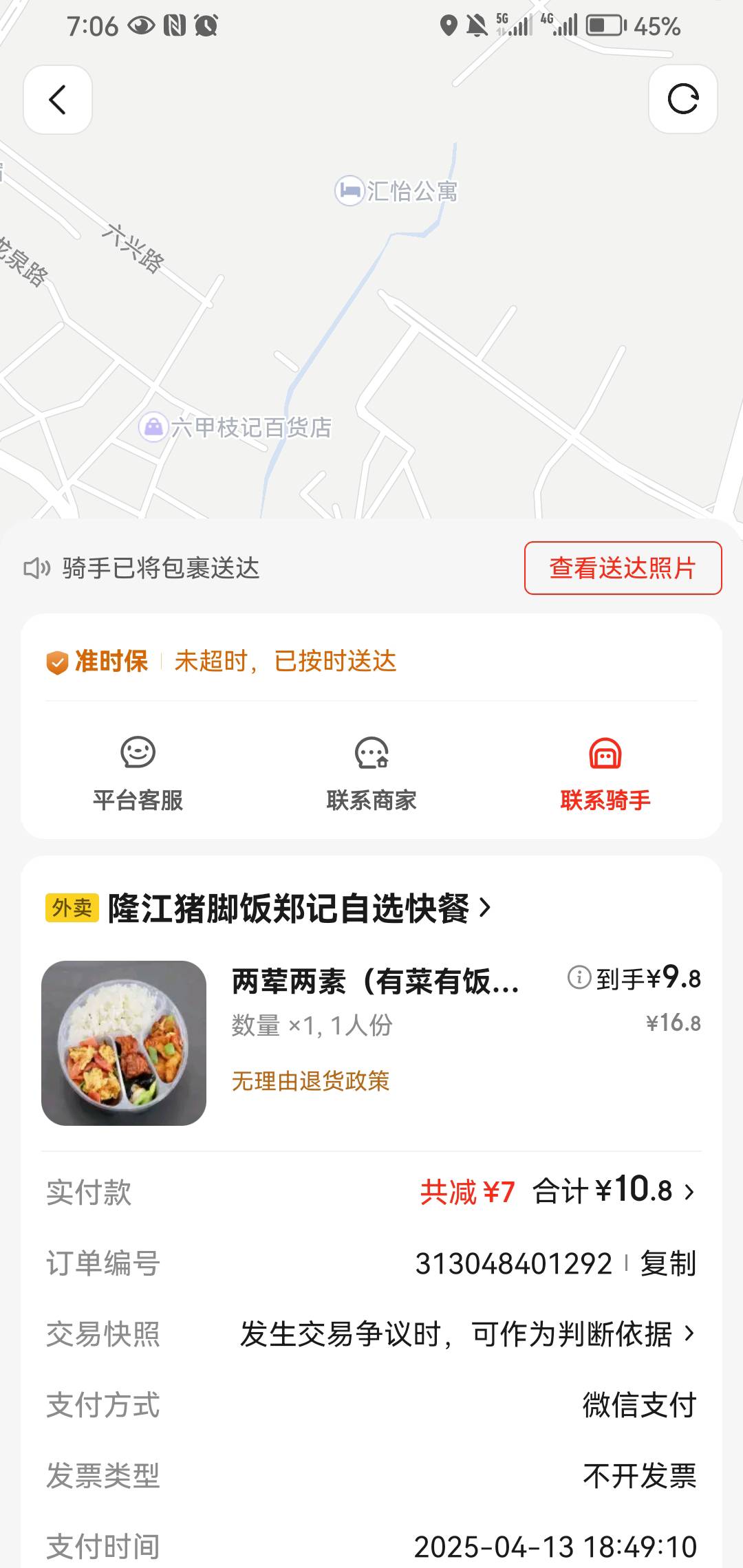Expand the payment total ¥10.8 details
This screenshot has height=1568, width=743.
tap(614, 1191)
